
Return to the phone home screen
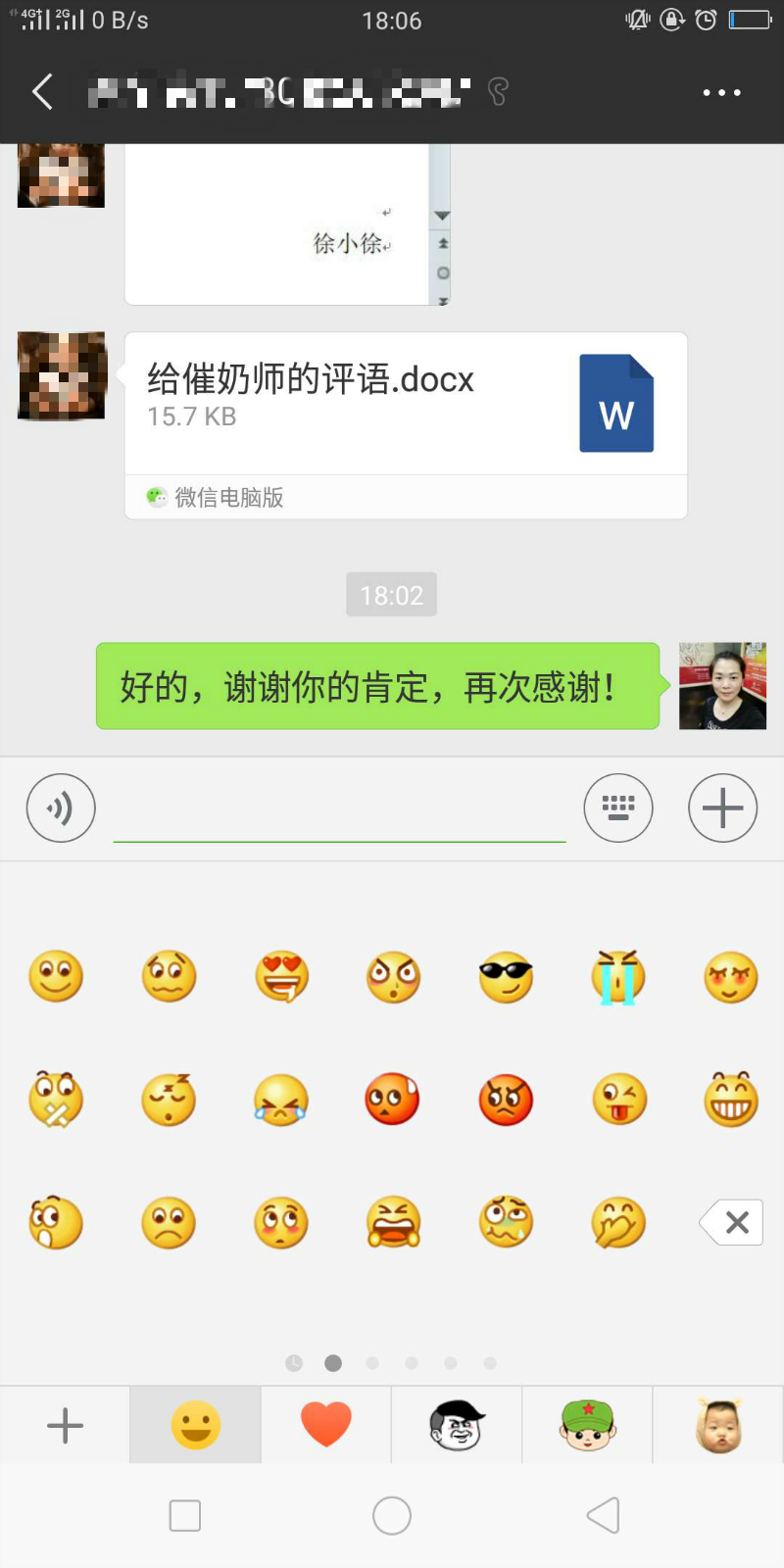click(391, 1516)
